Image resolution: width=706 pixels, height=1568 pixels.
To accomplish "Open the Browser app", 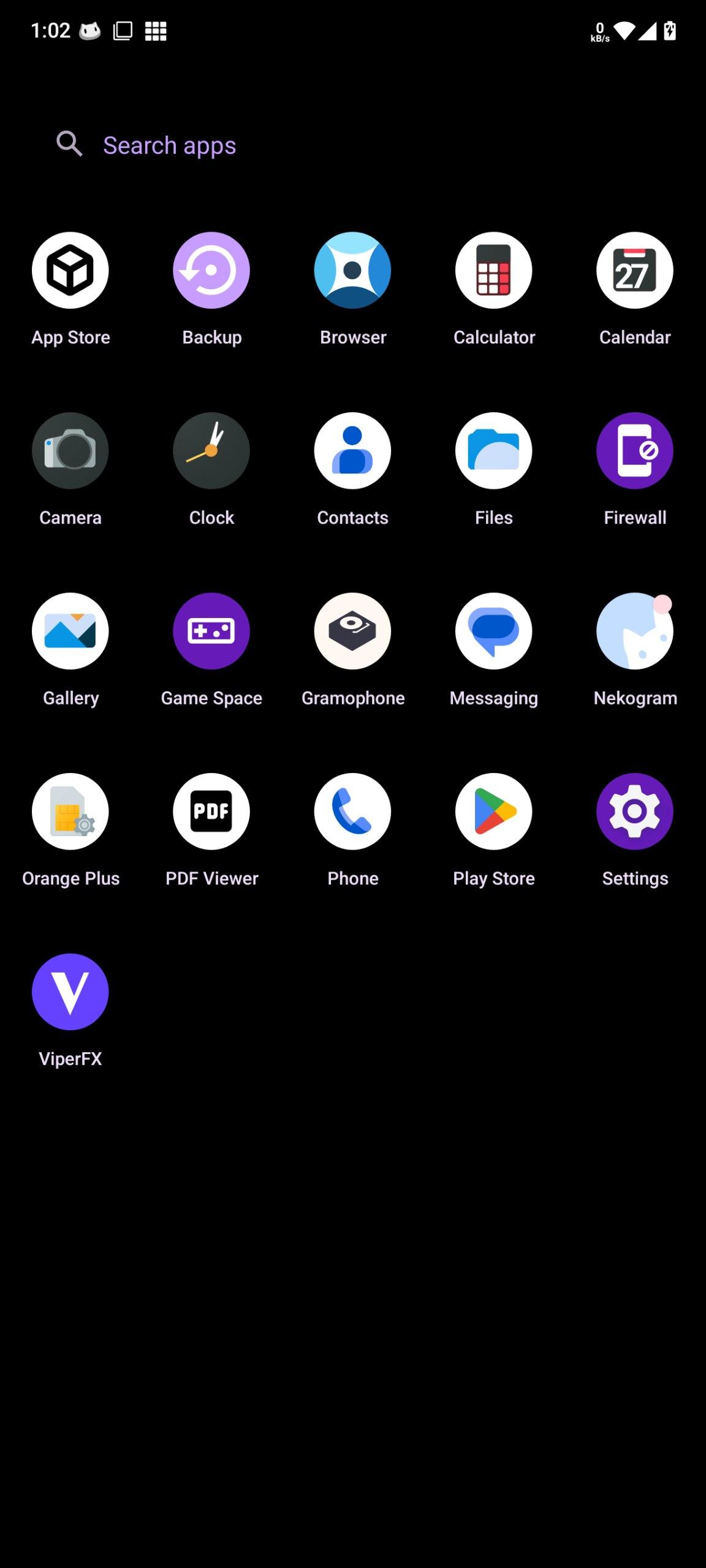I will point(352,270).
